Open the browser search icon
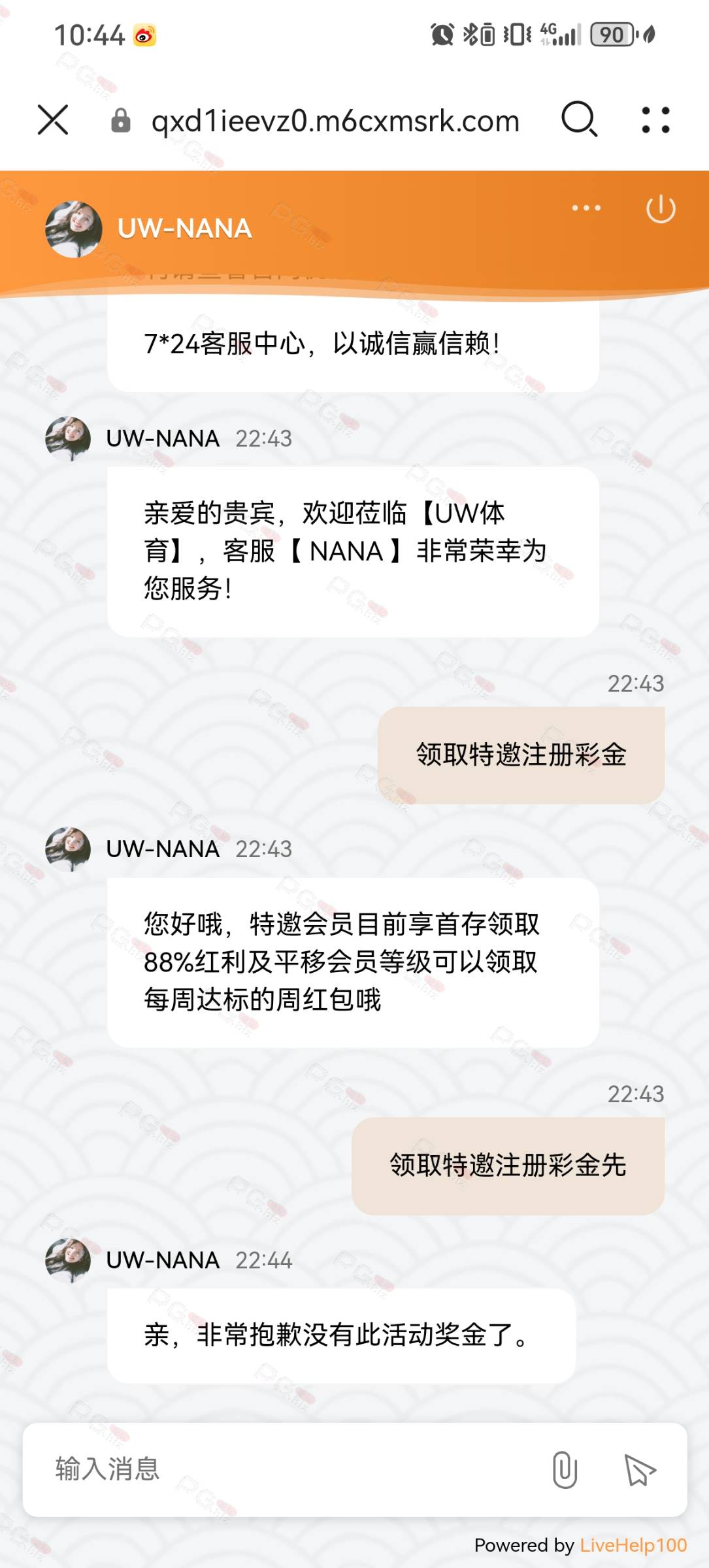Image resolution: width=709 pixels, height=1568 pixels. tap(580, 120)
